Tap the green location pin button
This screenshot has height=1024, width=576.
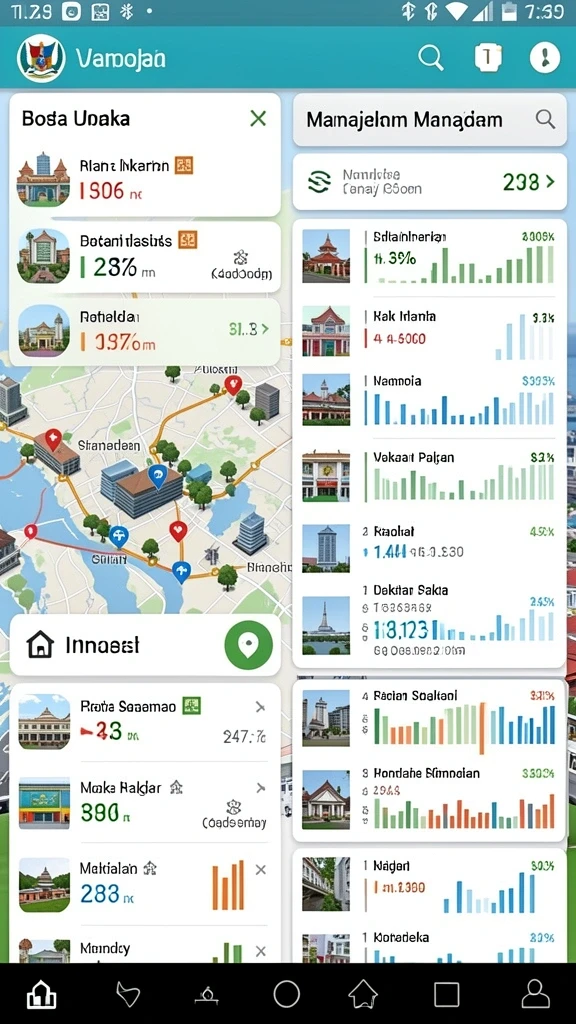[x=248, y=645]
